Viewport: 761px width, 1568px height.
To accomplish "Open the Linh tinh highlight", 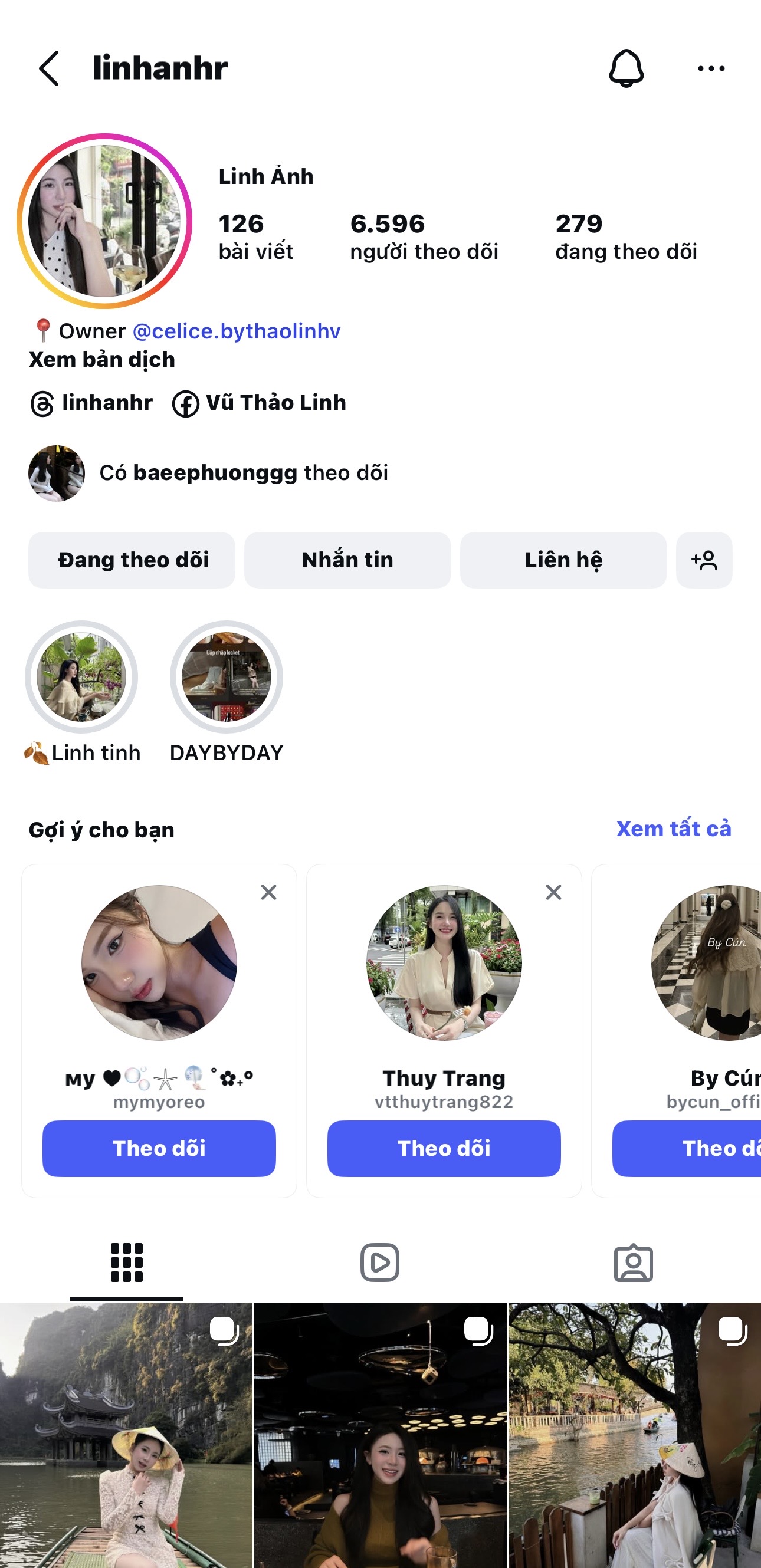I will (81, 677).
